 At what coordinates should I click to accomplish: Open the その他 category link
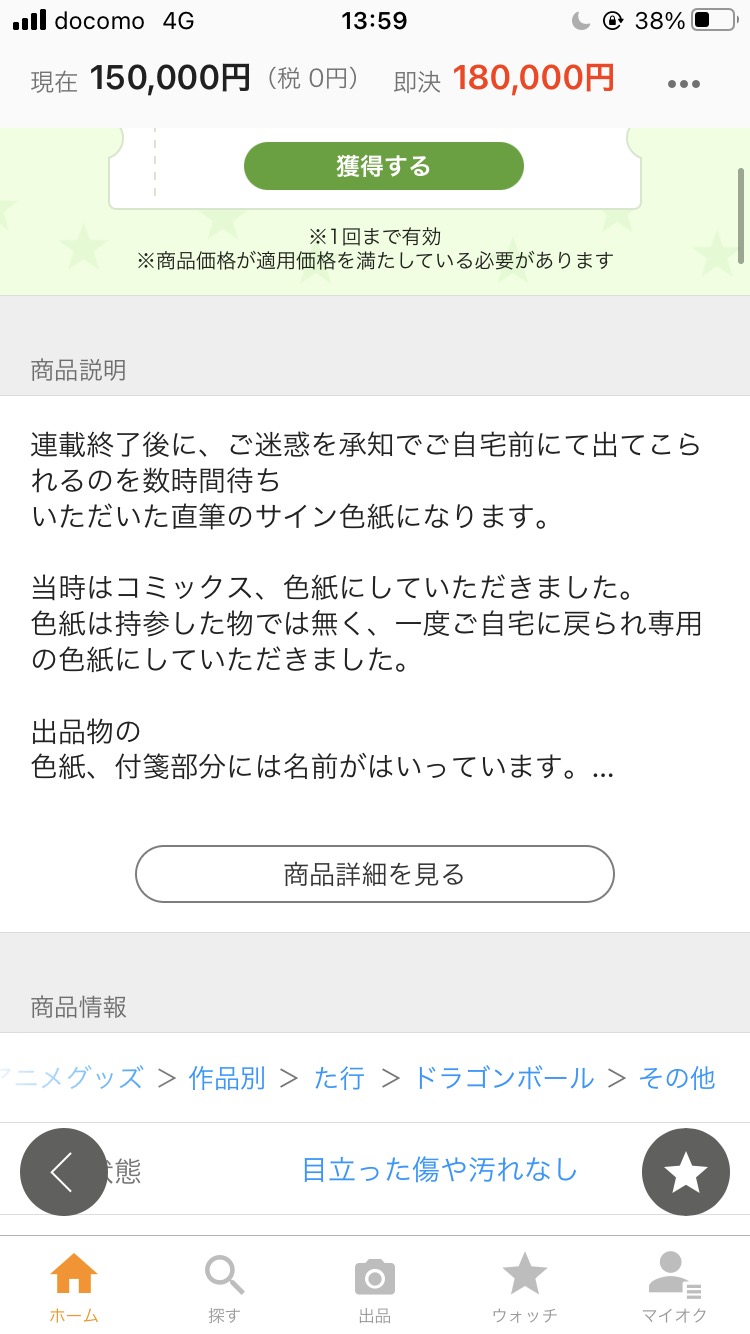tap(677, 1078)
